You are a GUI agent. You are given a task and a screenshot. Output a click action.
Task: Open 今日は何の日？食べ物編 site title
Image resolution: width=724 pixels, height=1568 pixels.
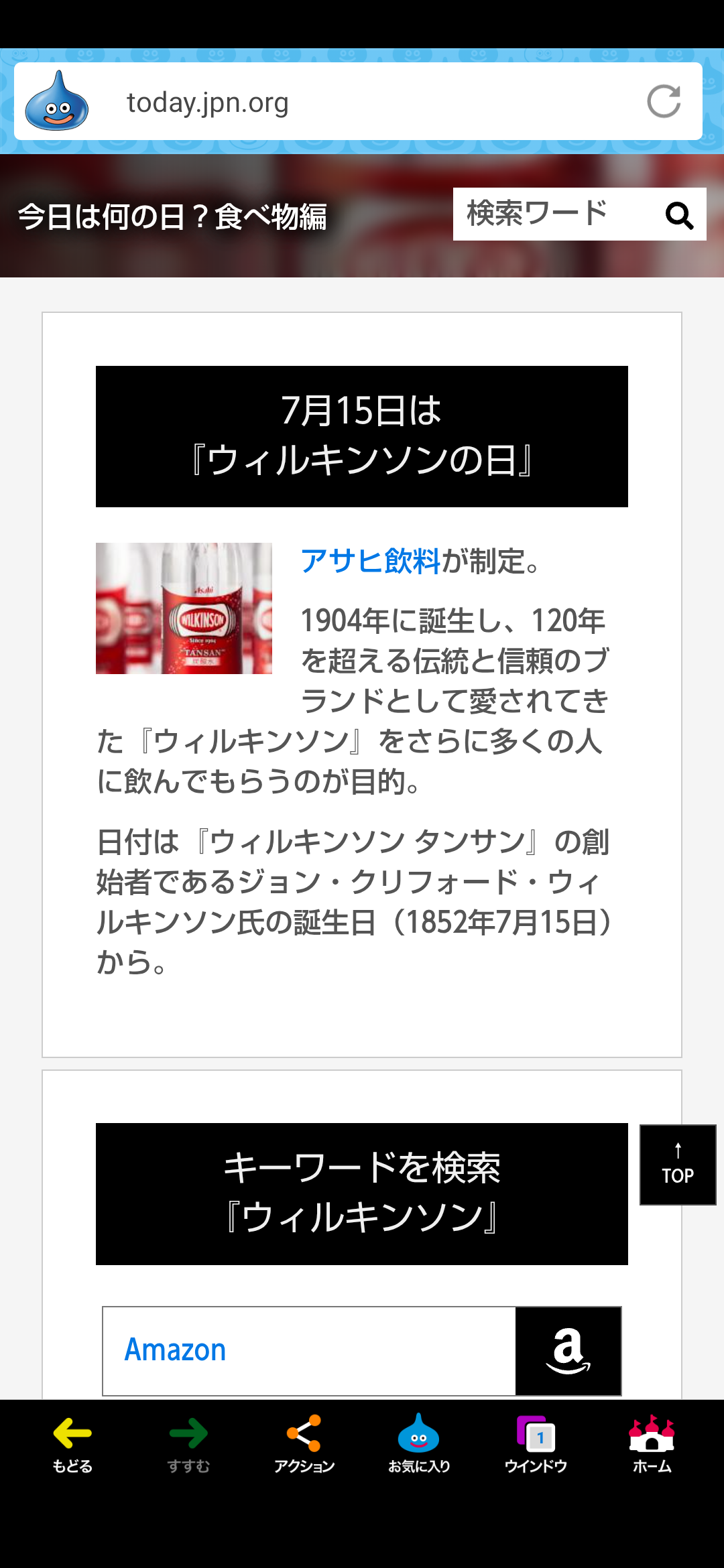click(x=172, y=217)
